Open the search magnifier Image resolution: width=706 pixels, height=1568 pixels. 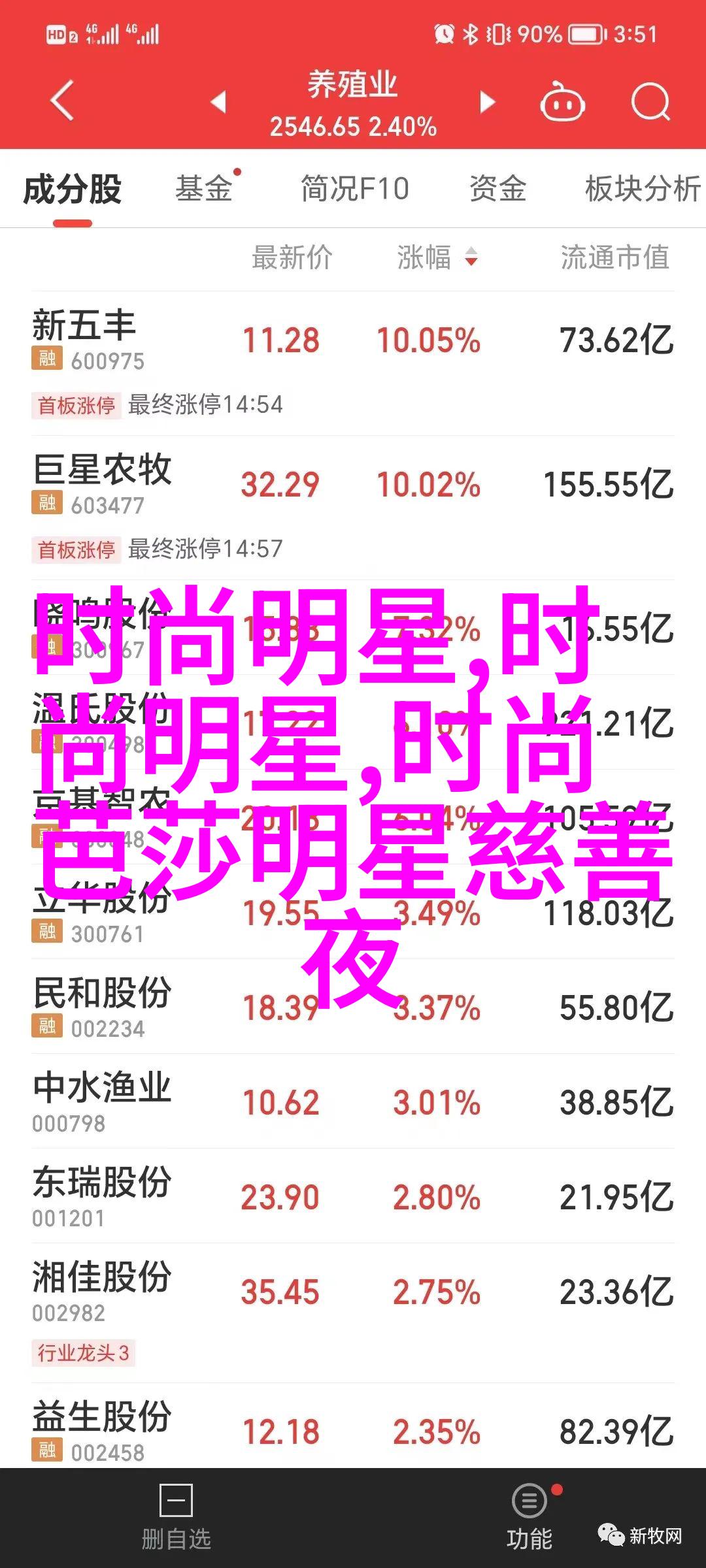point(650,102)
